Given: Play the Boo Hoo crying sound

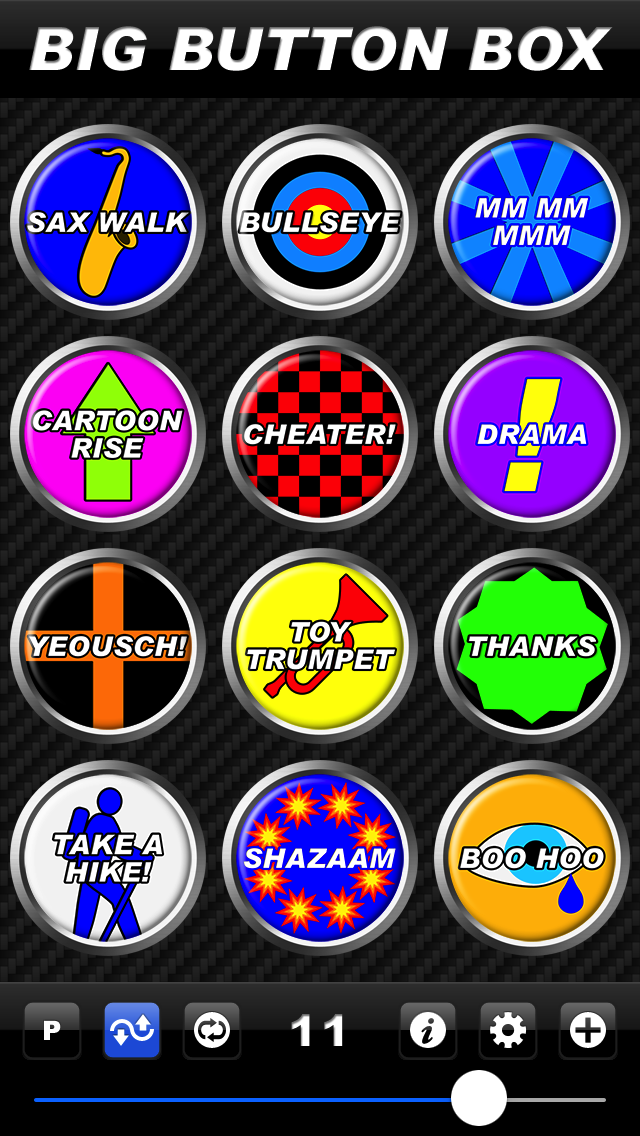Looking at the screenshot, I should (x=532, y=858).
